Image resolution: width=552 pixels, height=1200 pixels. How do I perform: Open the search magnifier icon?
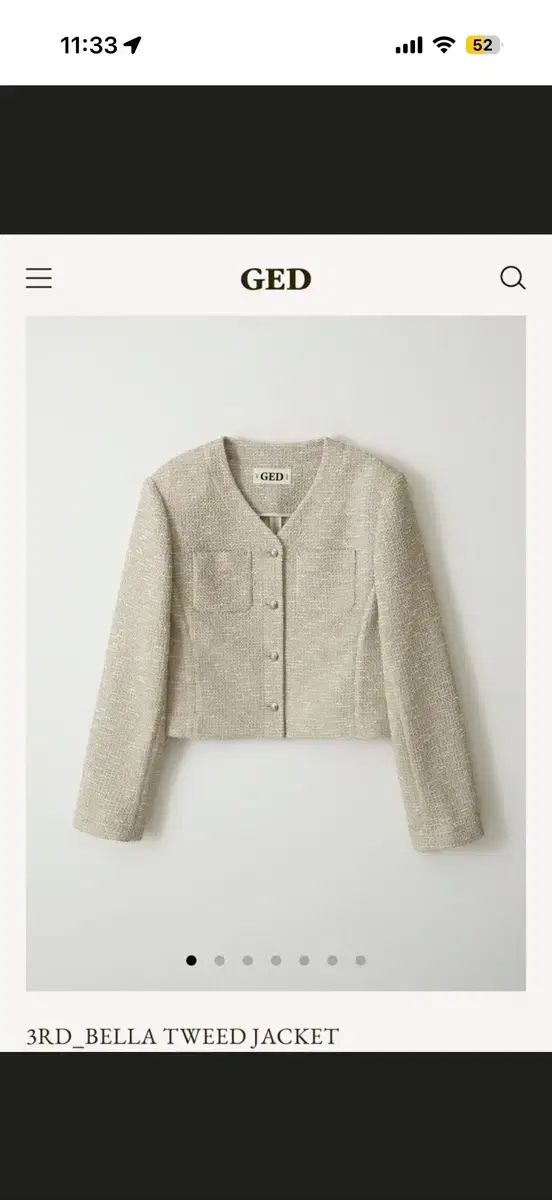(x=512, y=278)
